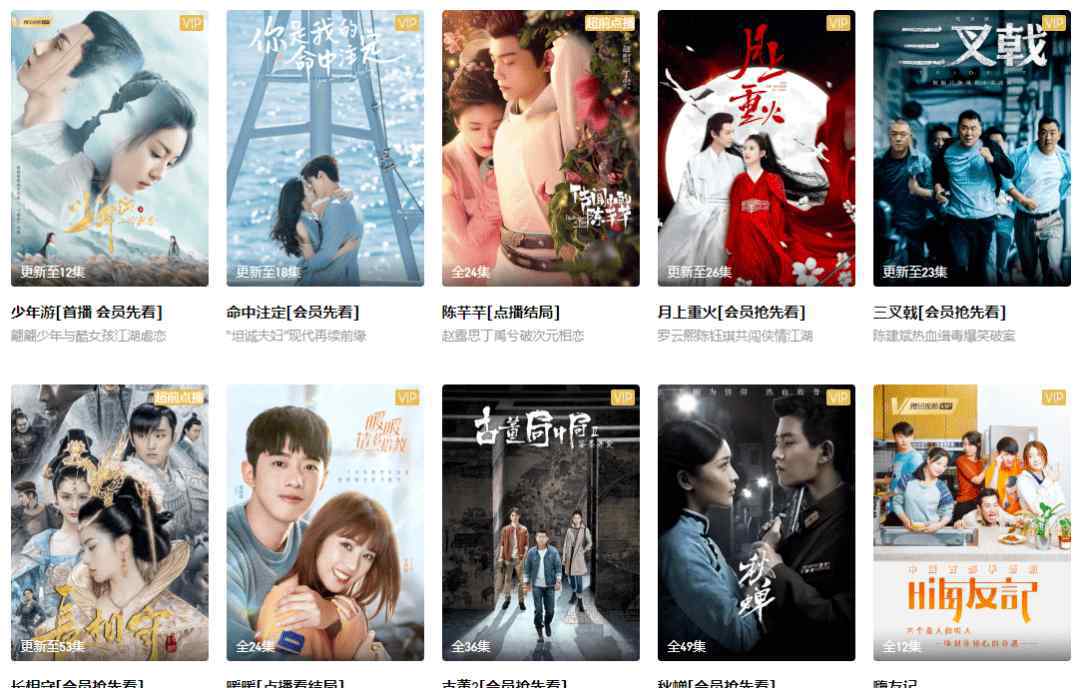
Task: Select the 陈芊芊 series poster
Action: point(541,148)
